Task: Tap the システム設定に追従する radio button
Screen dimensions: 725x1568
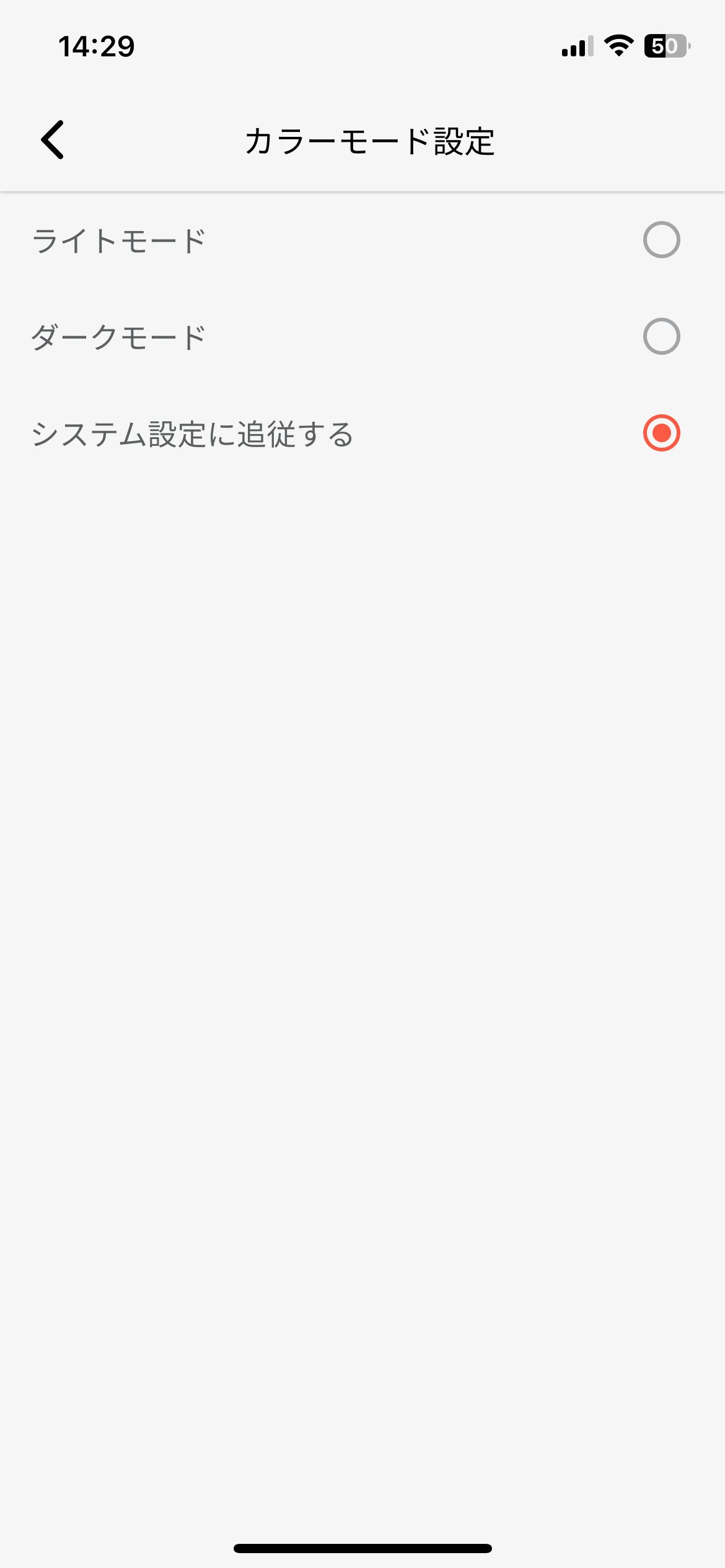Action: click(x=661, y=433)
